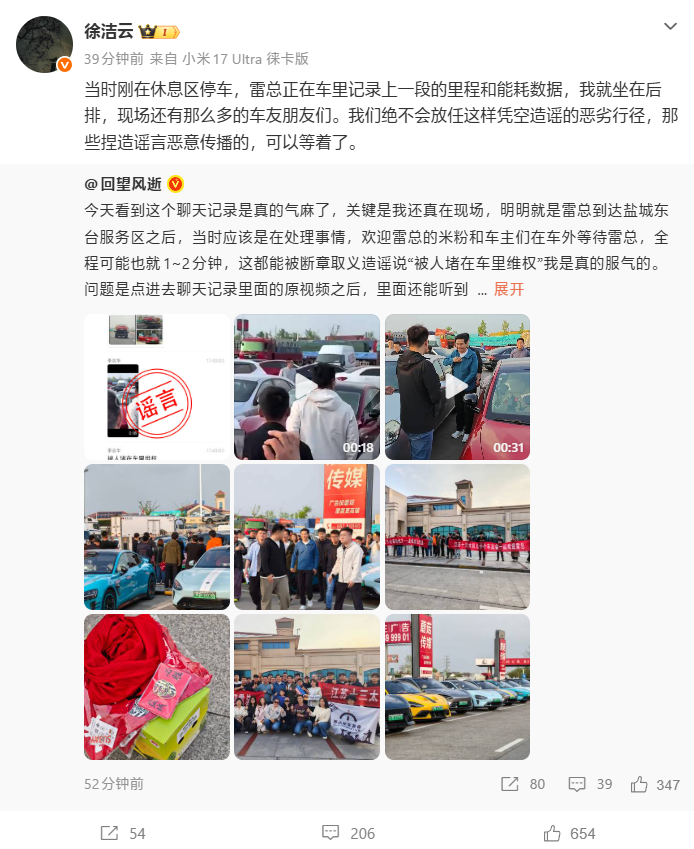Open the parked cars row photo
Viewport: 694px width, 849px height.
tap(457, 687)
